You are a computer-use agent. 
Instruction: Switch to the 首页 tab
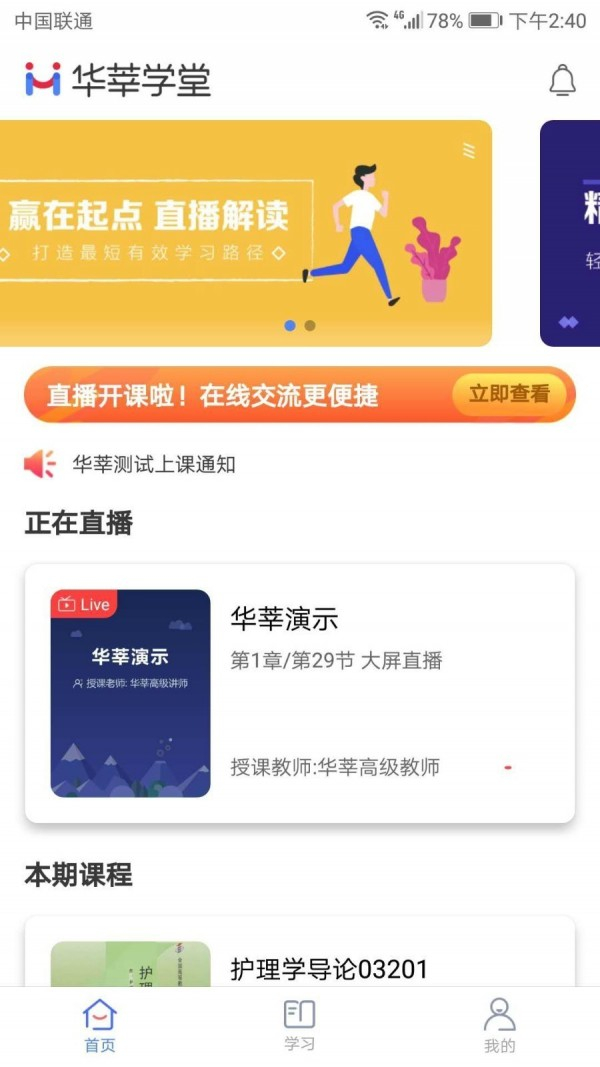[x=99, y=1025]
